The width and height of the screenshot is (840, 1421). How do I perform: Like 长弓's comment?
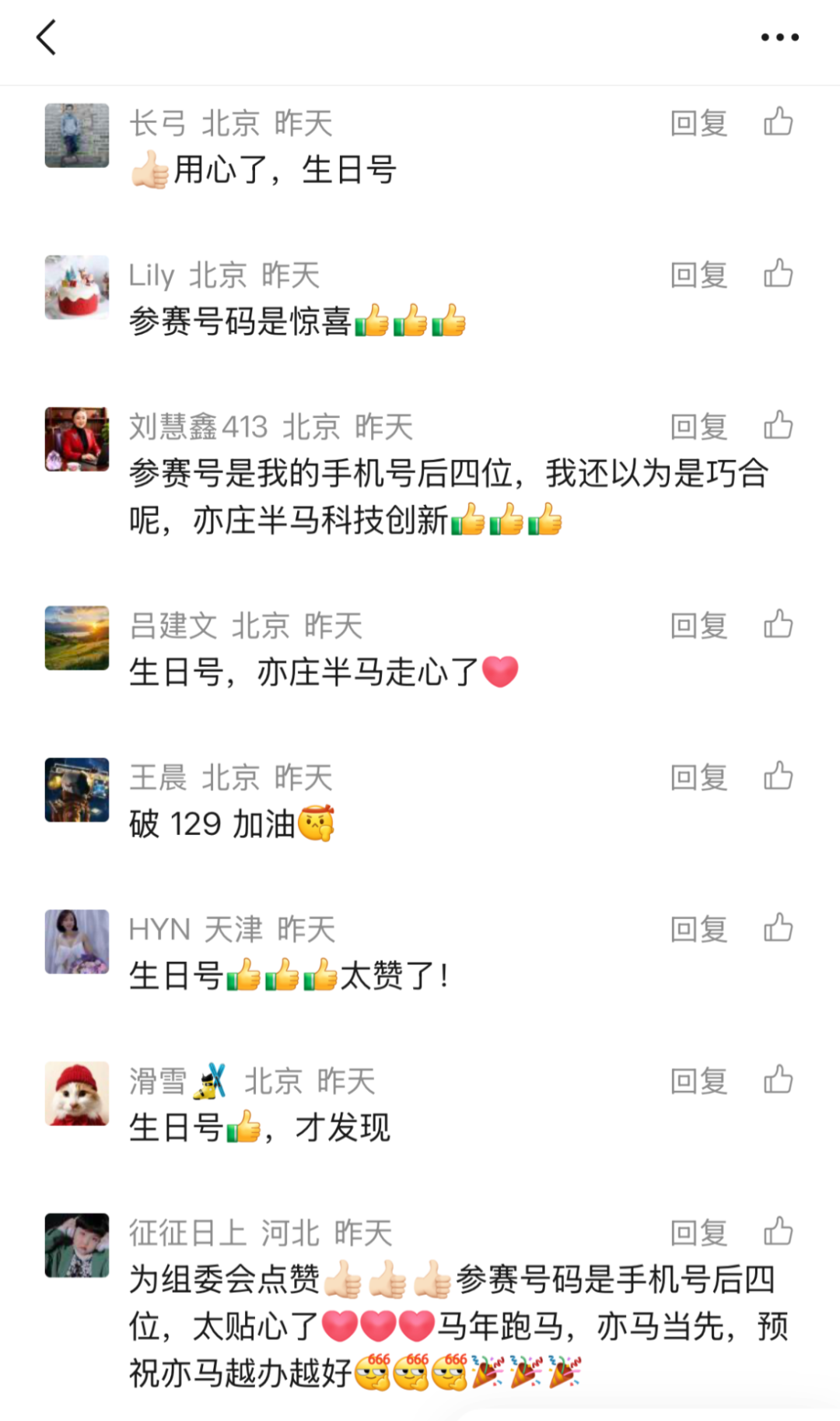coord(778,122)
